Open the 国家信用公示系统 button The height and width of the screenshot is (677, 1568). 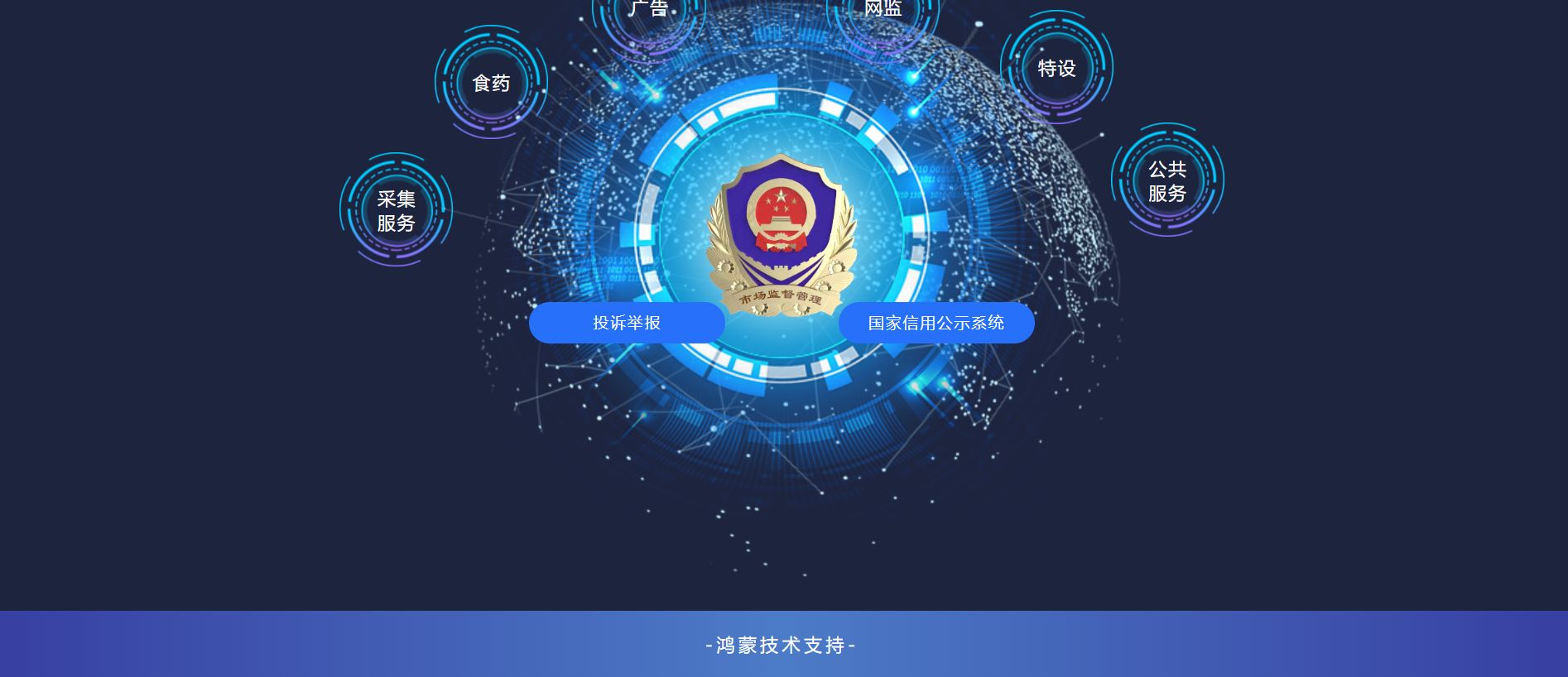(936, 323)
